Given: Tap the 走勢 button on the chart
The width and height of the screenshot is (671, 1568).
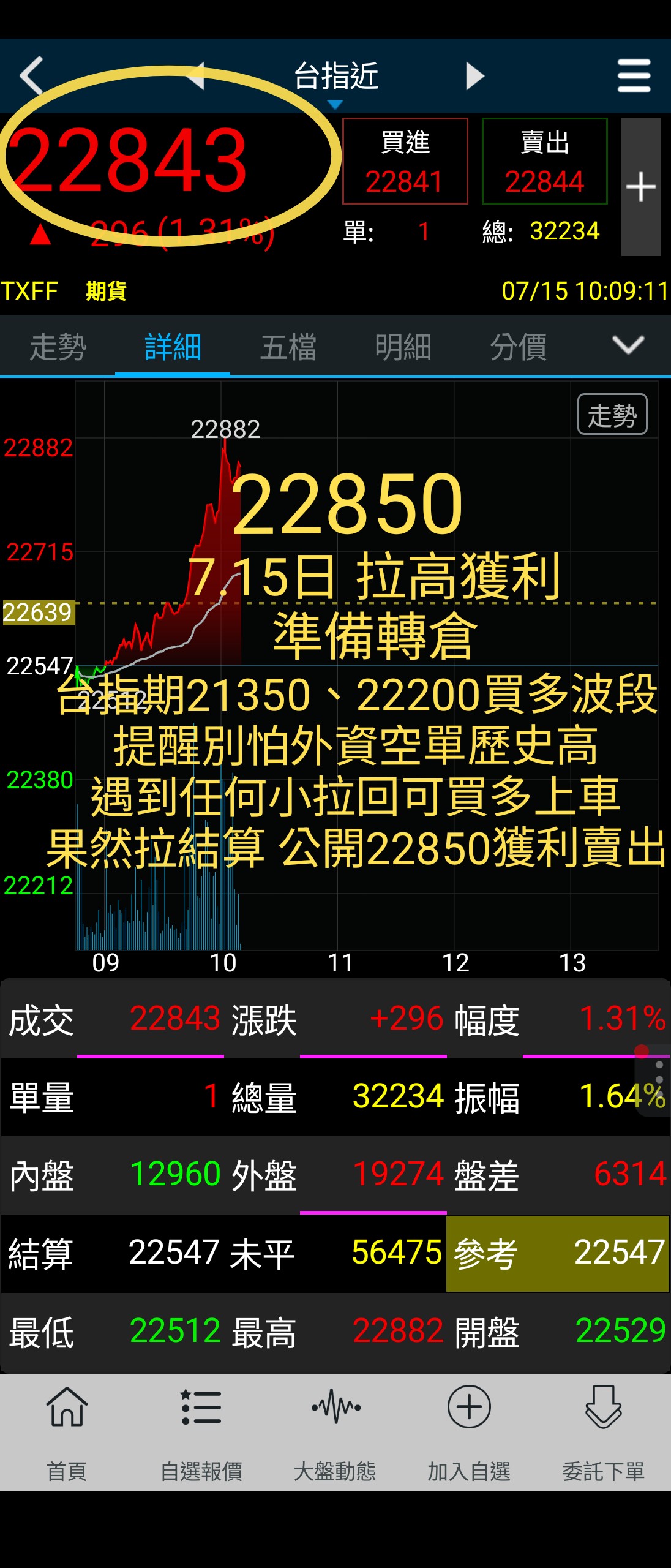Looking at the screenshot, I should pos(612,415).
